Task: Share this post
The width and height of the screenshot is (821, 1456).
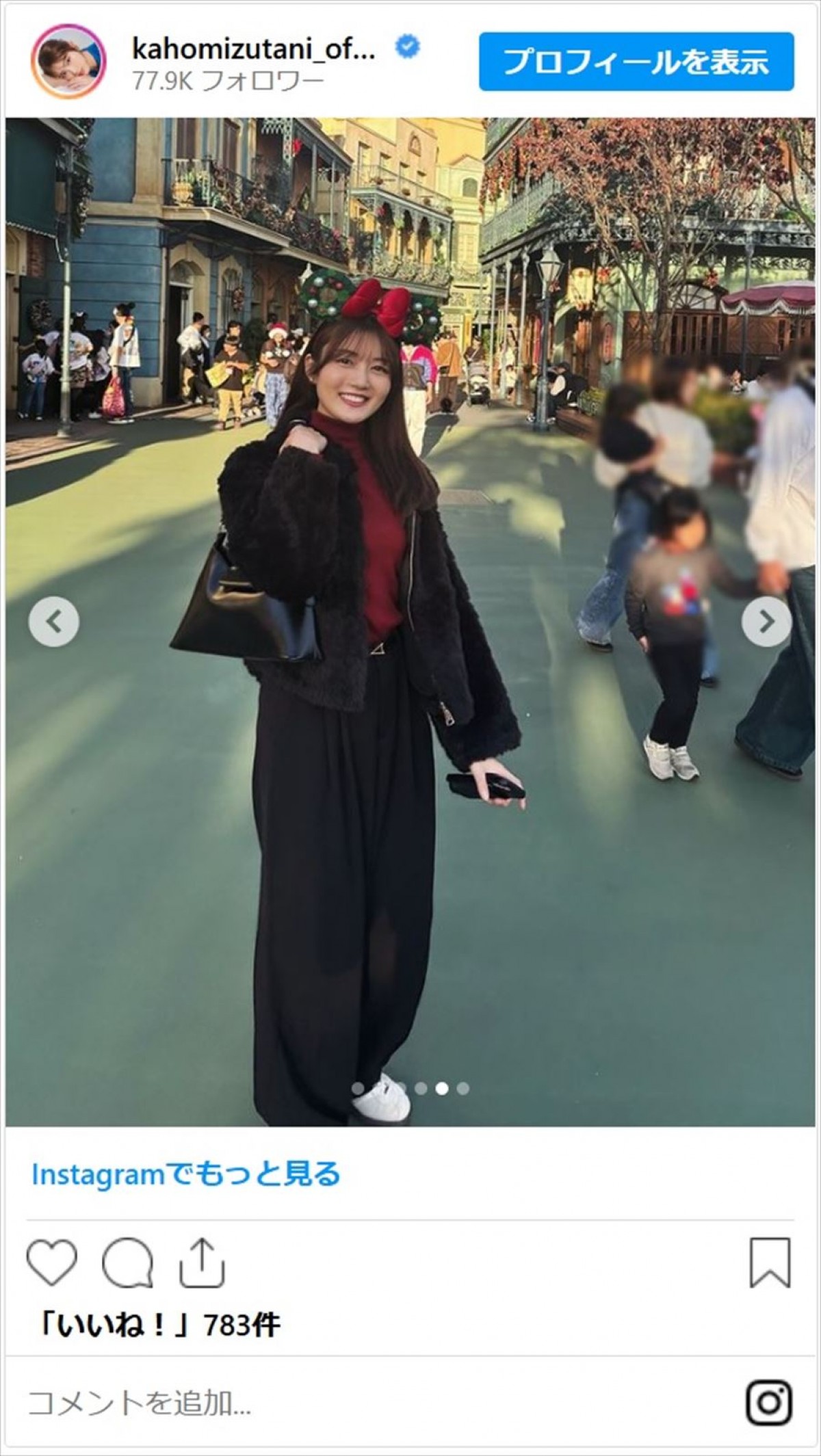Action: pos(202,1262)
